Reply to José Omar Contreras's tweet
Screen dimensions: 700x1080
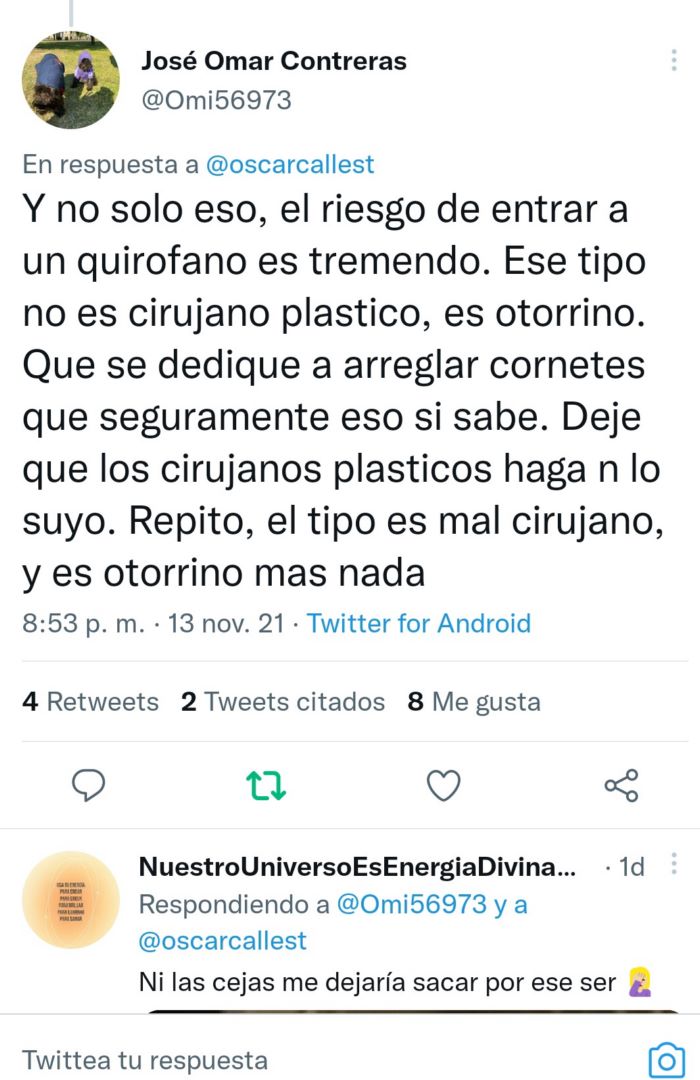pyautogui.click(x=89, y=785)
